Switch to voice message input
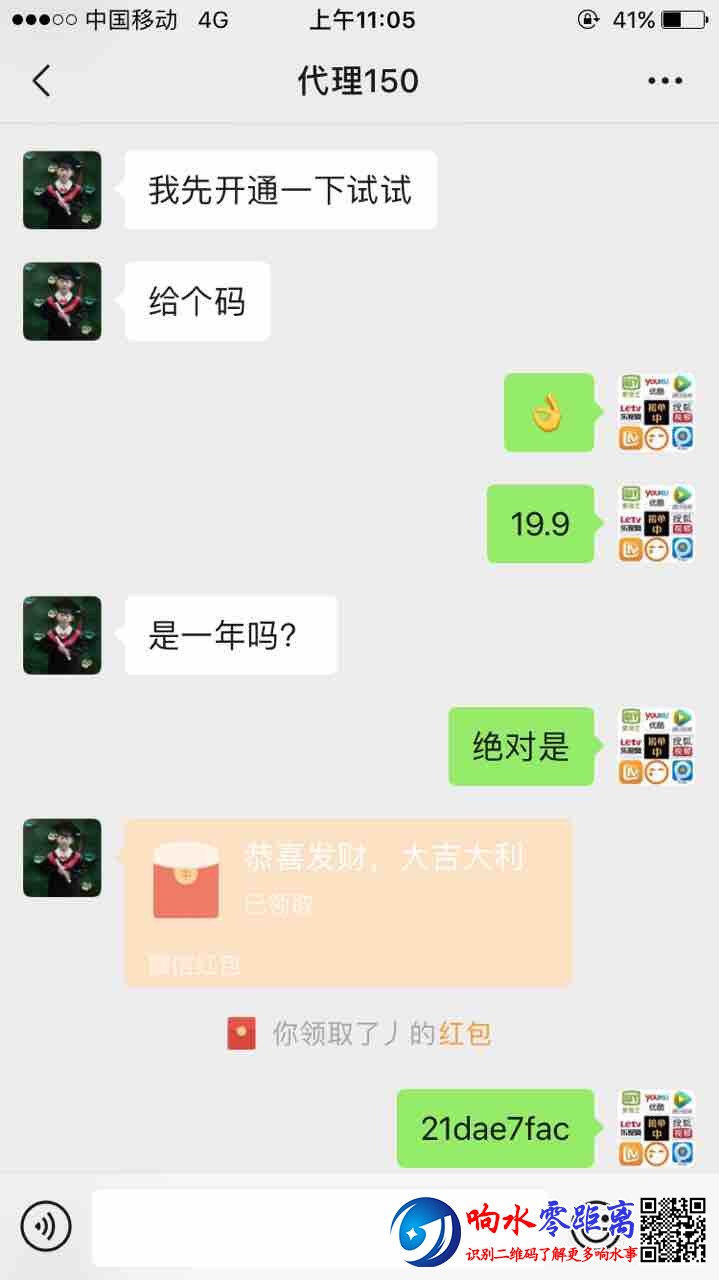This screenshot has height=1280, width=719. [46, 1226]
